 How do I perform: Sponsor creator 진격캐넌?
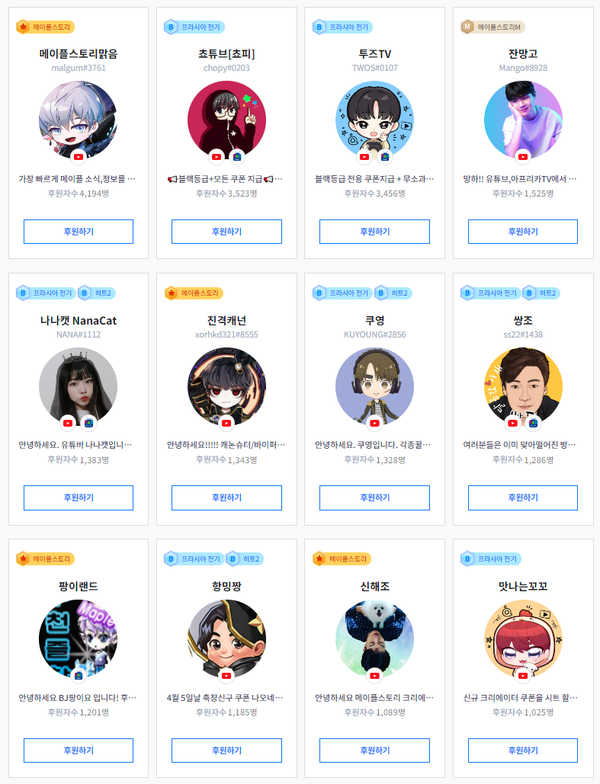point(226,497)
